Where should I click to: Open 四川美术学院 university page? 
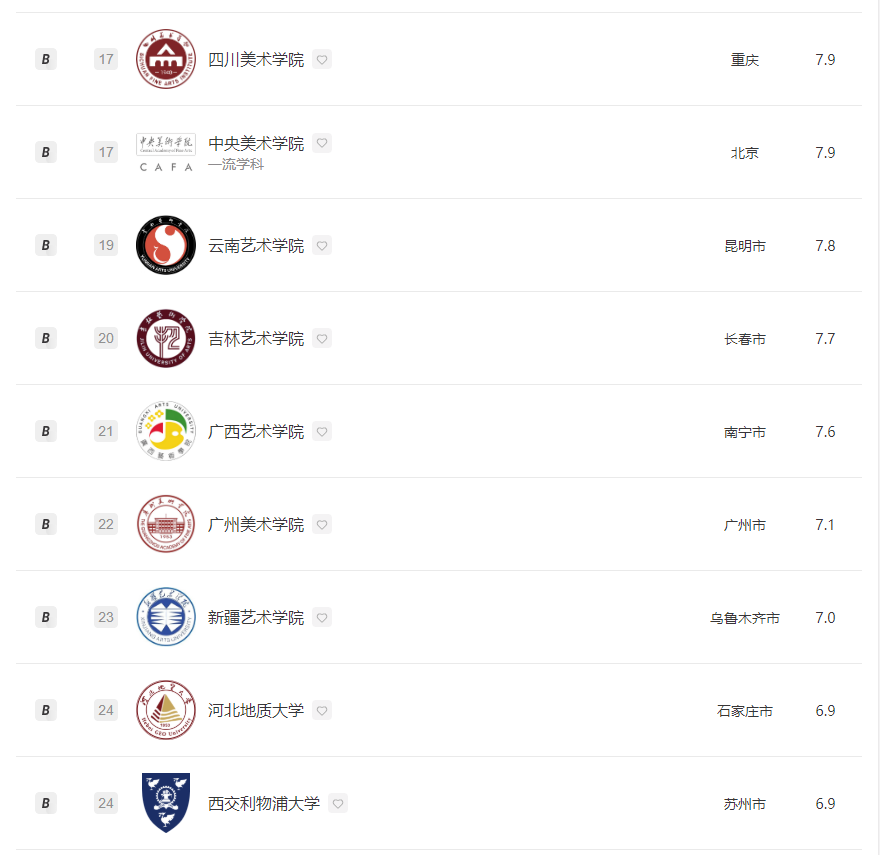pyautogui.click(x=255, y=60)
